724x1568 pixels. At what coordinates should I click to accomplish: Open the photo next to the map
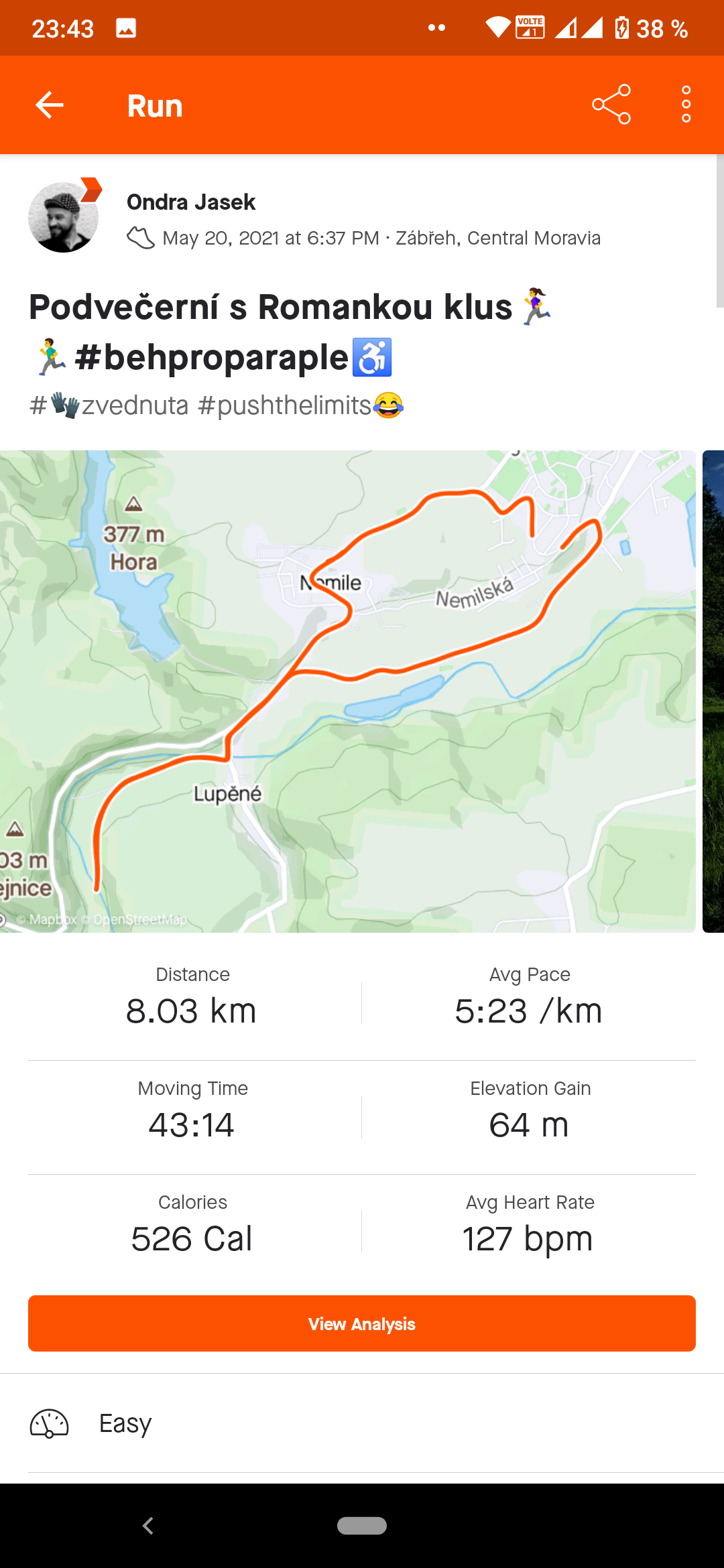click(x=713, y=691)
